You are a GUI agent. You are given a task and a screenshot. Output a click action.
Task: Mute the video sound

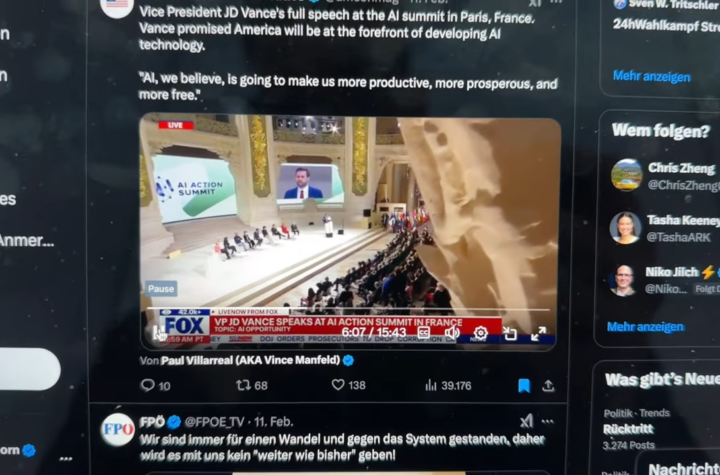pos(452,333)
